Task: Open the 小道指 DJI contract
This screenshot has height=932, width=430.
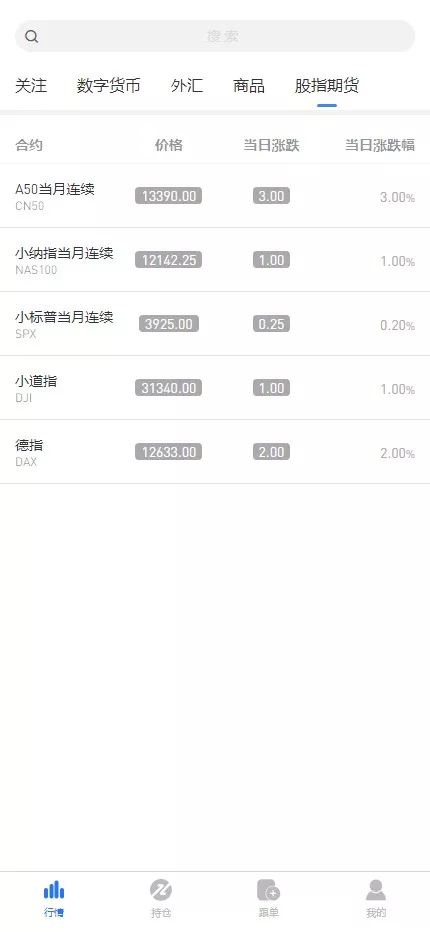Action: tap(215, 388)
